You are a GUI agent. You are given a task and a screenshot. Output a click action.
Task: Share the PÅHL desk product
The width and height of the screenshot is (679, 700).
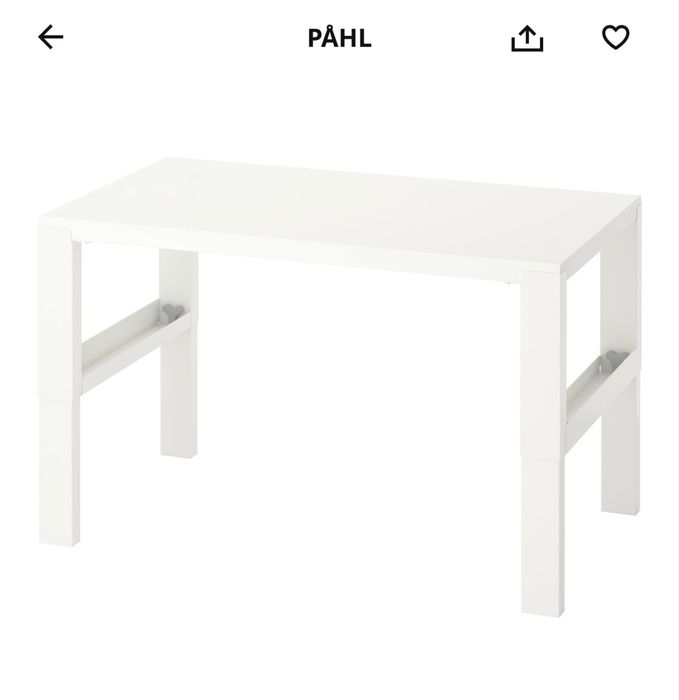[527, 38]
